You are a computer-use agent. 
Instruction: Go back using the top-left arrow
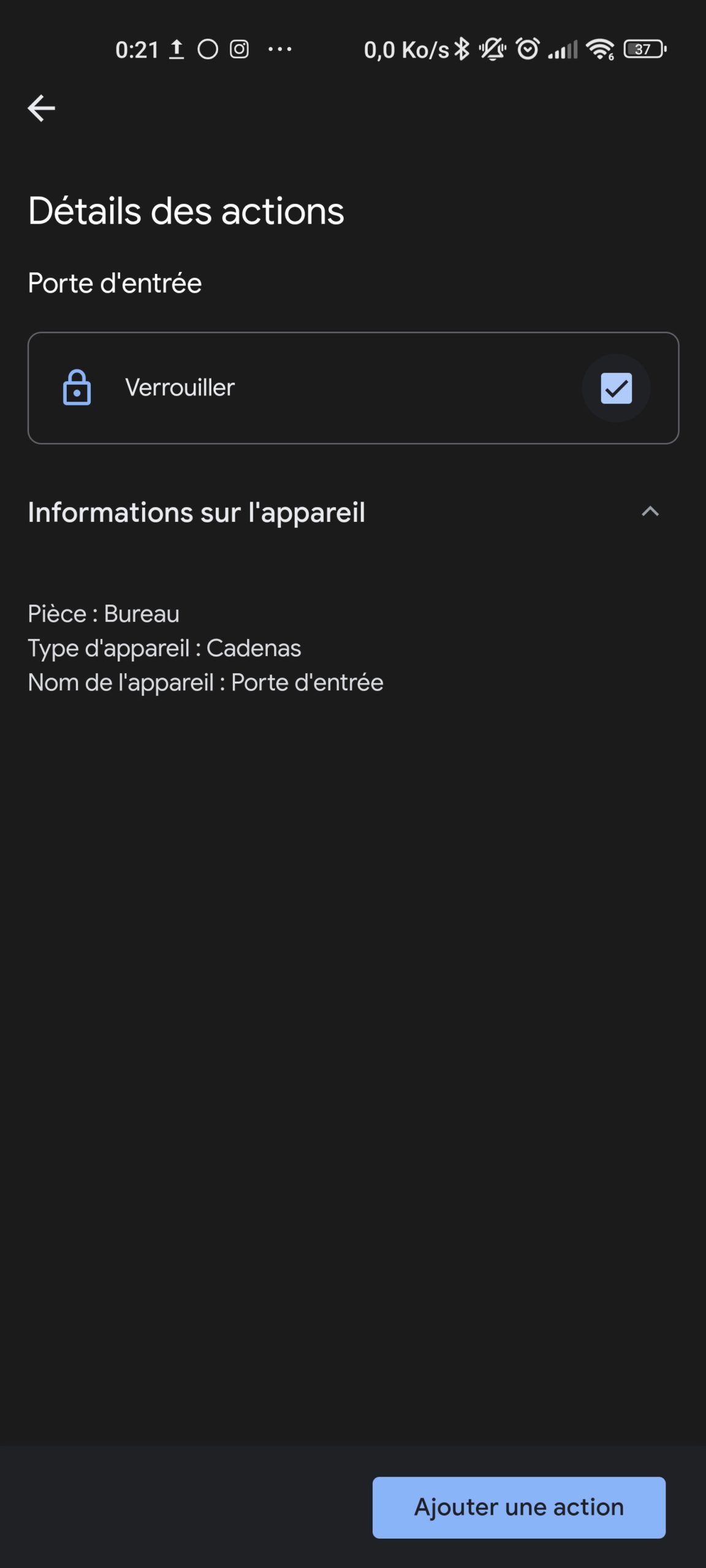41,108
